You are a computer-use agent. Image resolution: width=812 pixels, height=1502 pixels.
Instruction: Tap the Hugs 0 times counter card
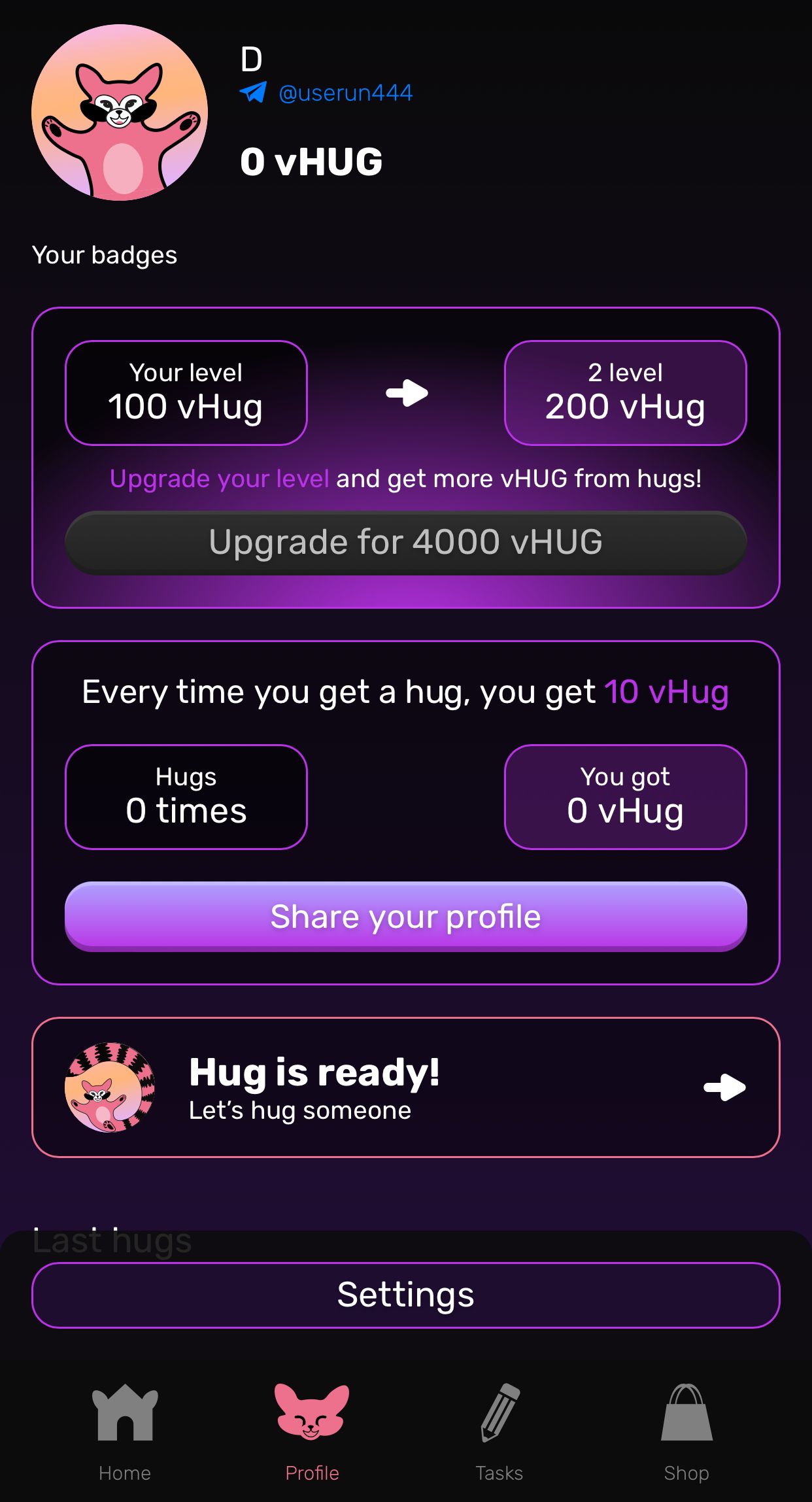click(x=186, y=796)
